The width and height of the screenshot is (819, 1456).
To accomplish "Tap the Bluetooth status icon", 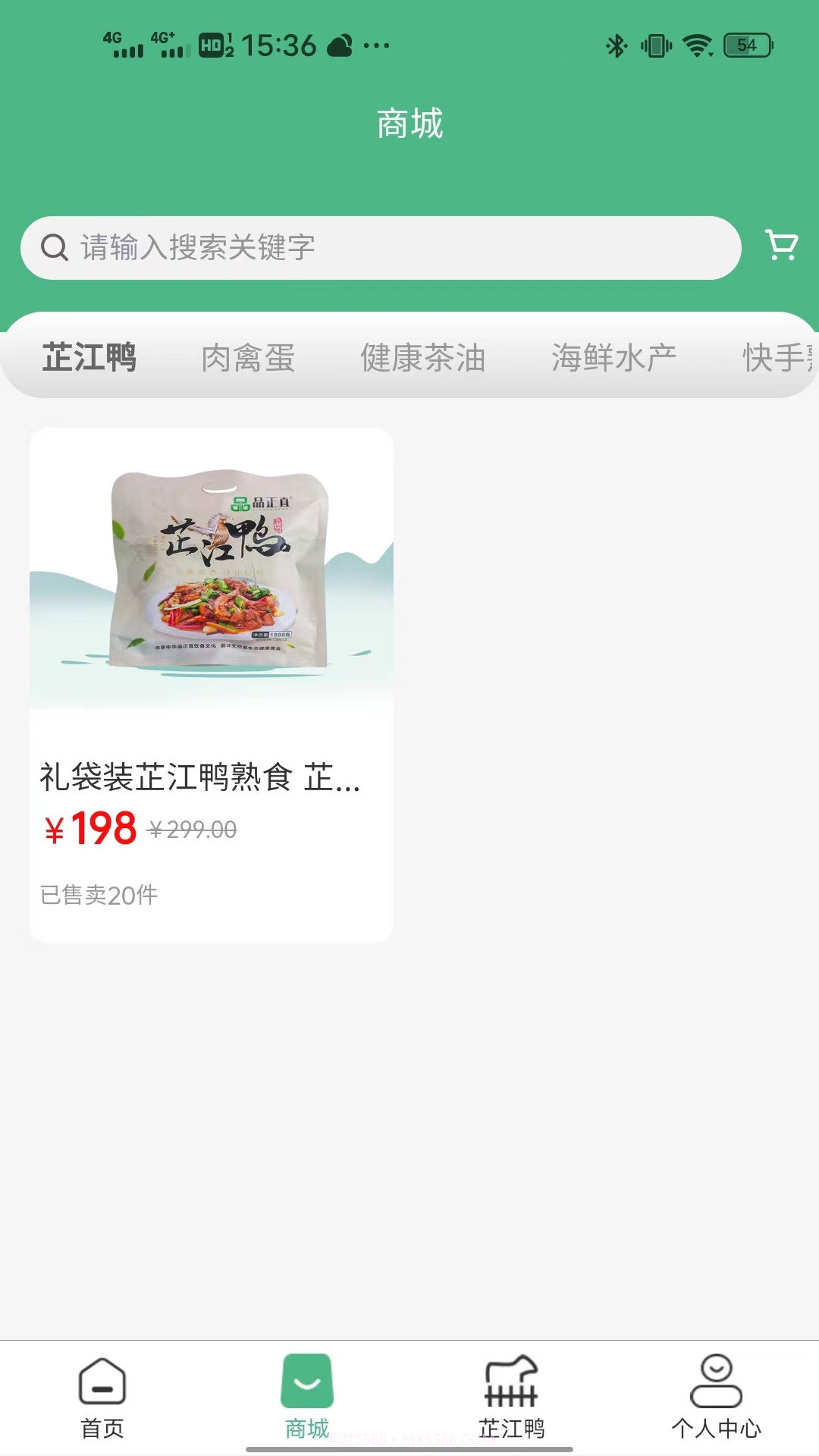I will 617,45.
